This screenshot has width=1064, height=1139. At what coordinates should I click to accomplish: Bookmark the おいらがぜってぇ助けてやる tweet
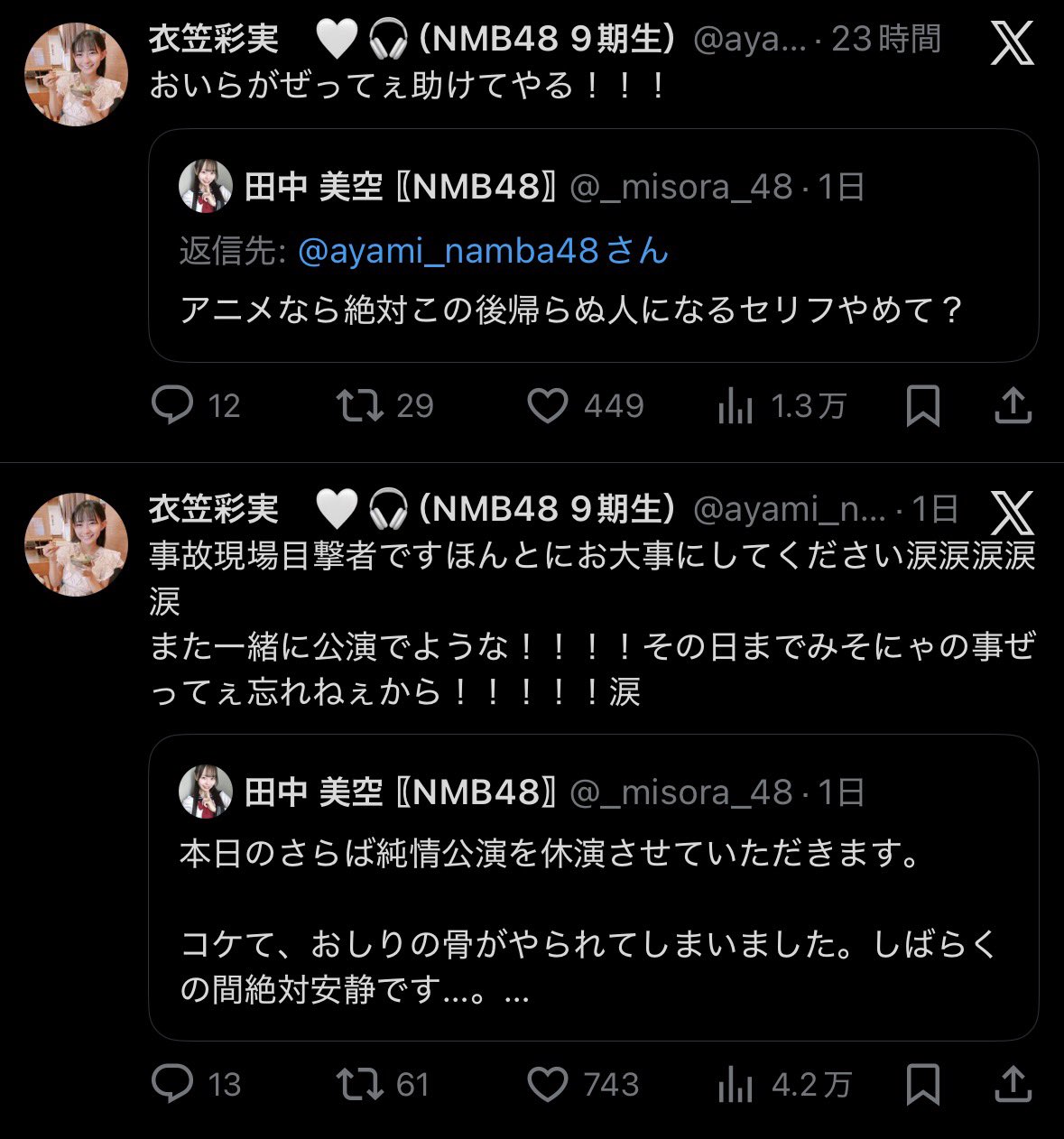click(x=922, y=405)
